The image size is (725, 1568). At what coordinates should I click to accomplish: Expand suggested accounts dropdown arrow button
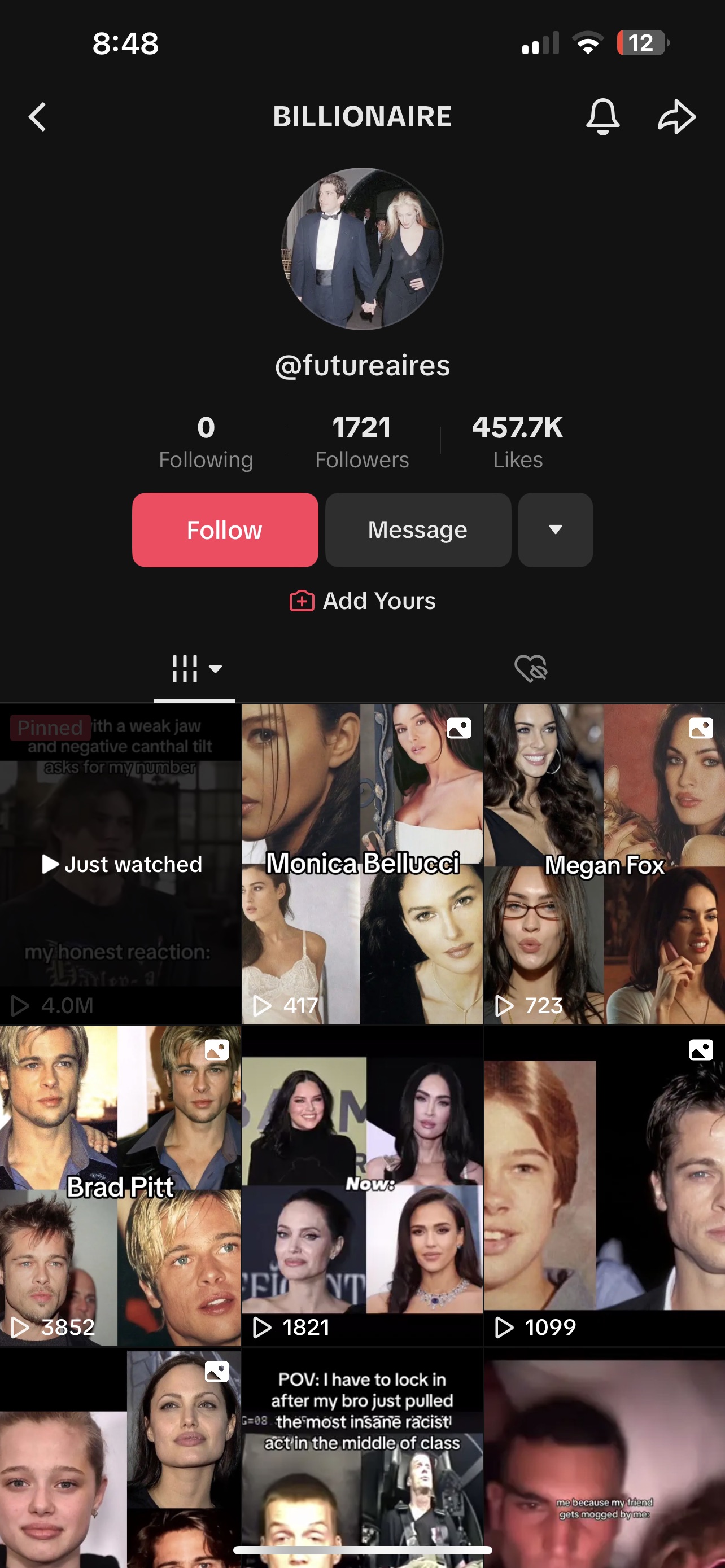[555, 529]
